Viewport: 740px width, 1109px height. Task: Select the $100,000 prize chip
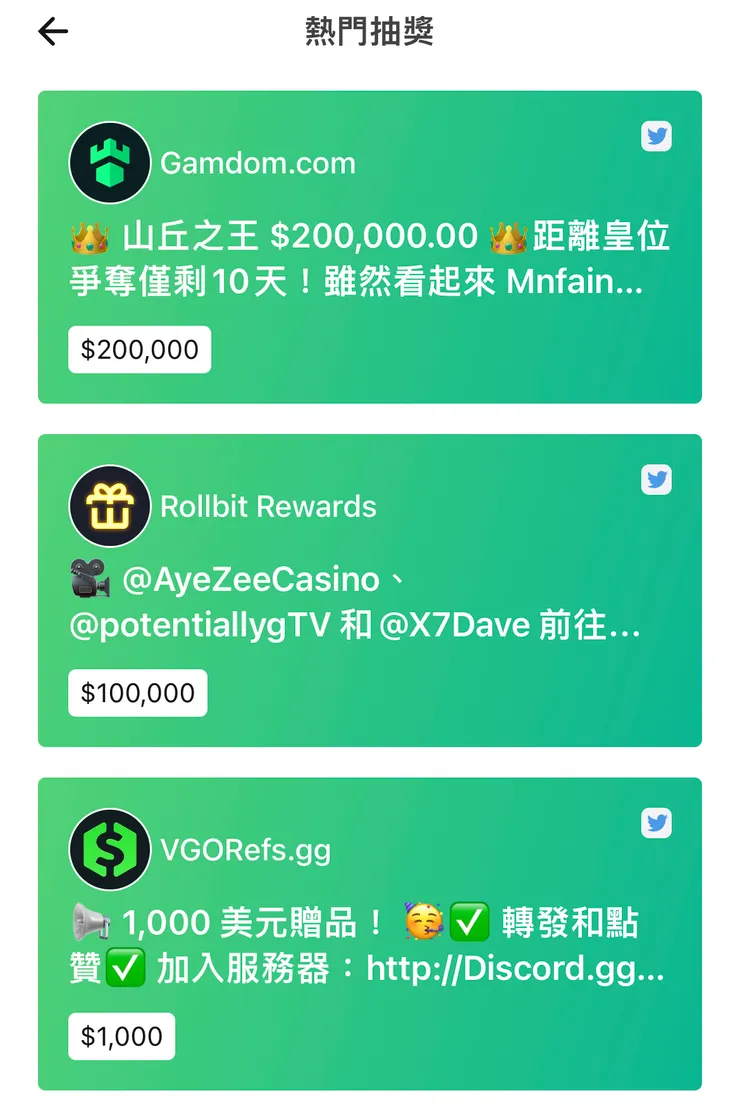click(137, 692)
